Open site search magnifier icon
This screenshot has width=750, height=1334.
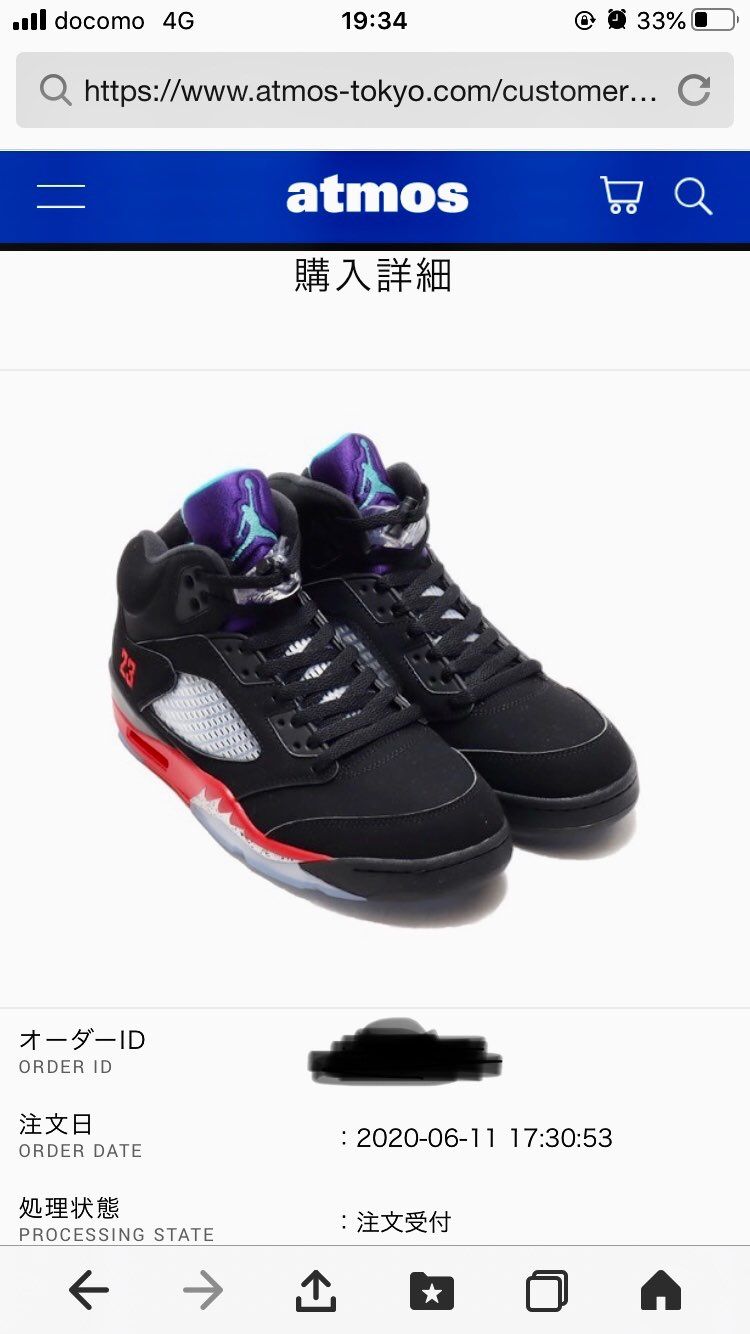click(692, 196)
